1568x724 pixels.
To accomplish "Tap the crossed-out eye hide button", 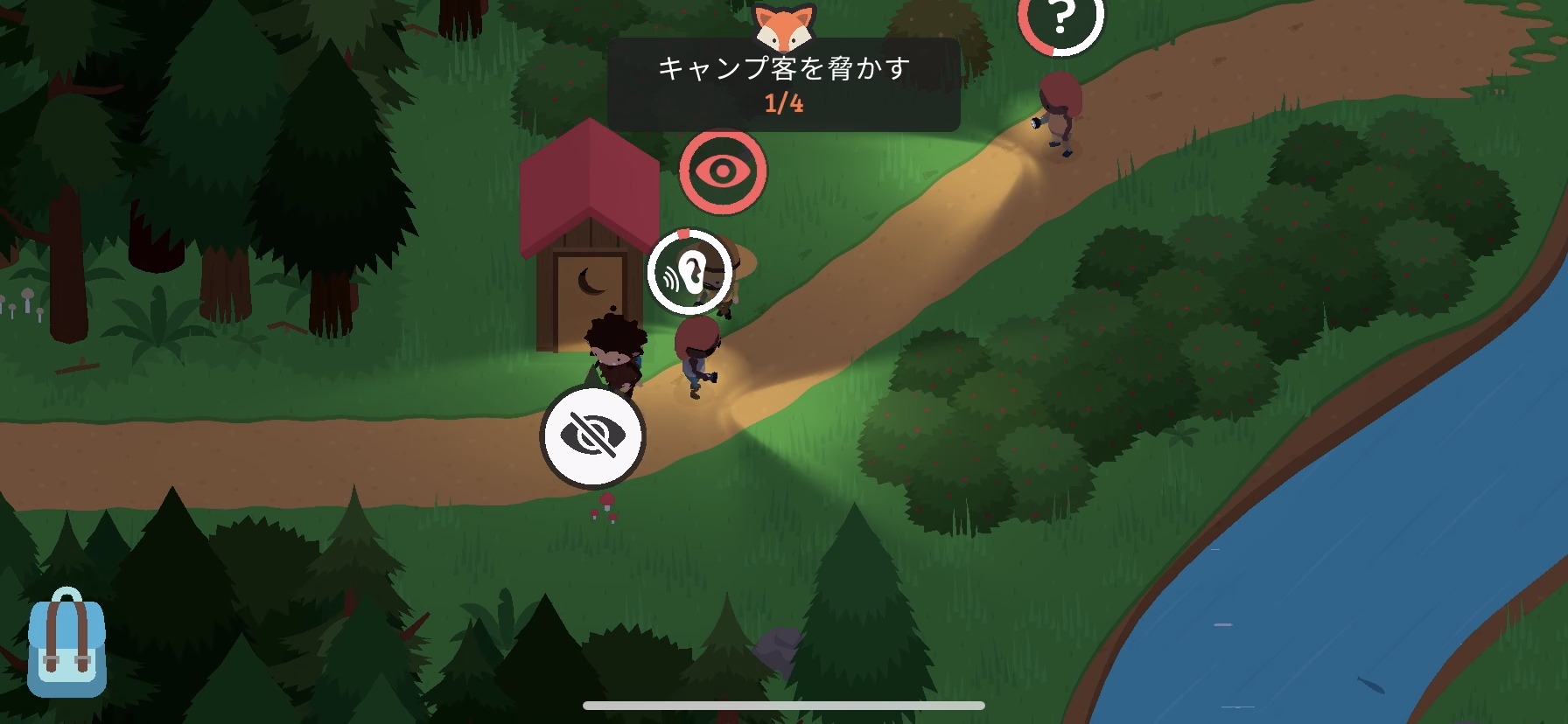I will (x=592, y=435).
